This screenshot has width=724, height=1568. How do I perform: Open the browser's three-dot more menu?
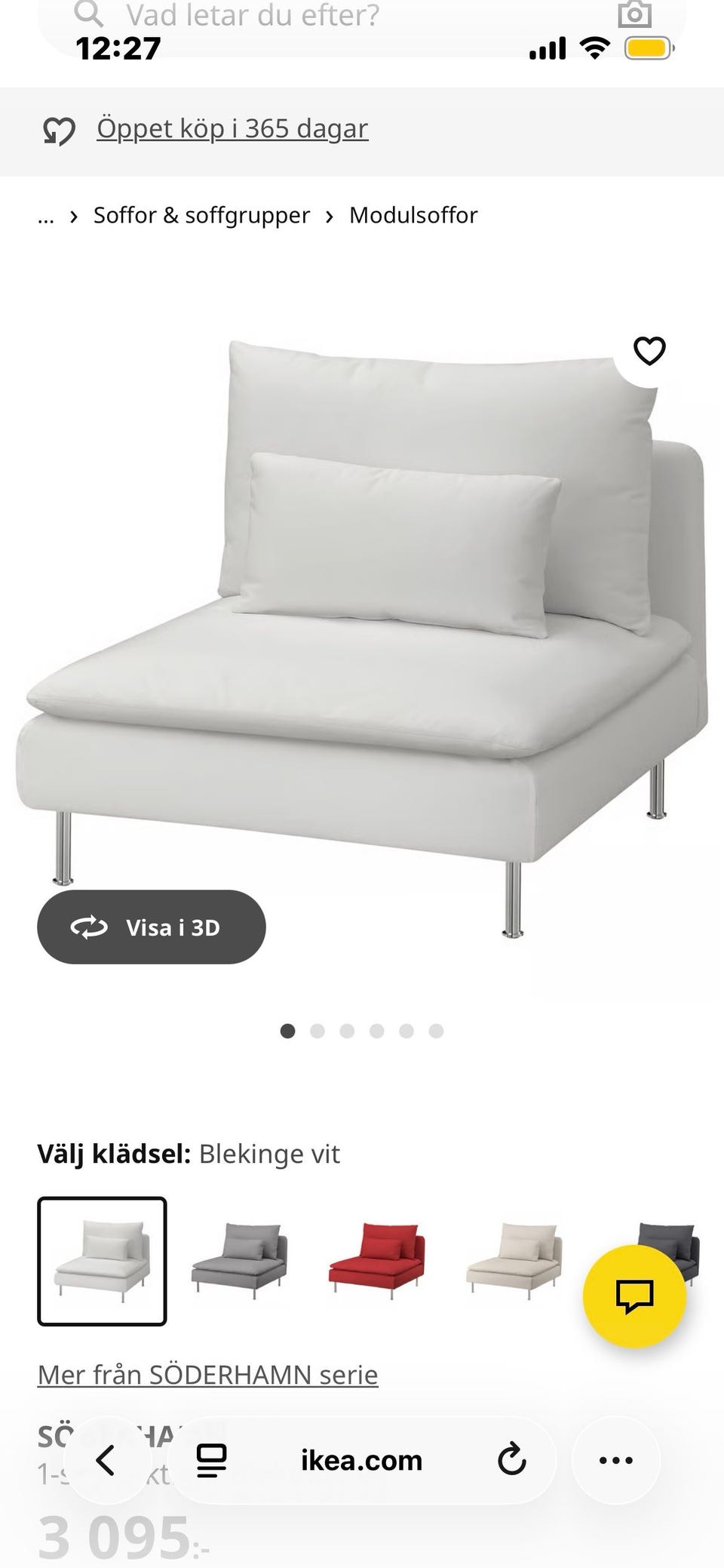615,1460
